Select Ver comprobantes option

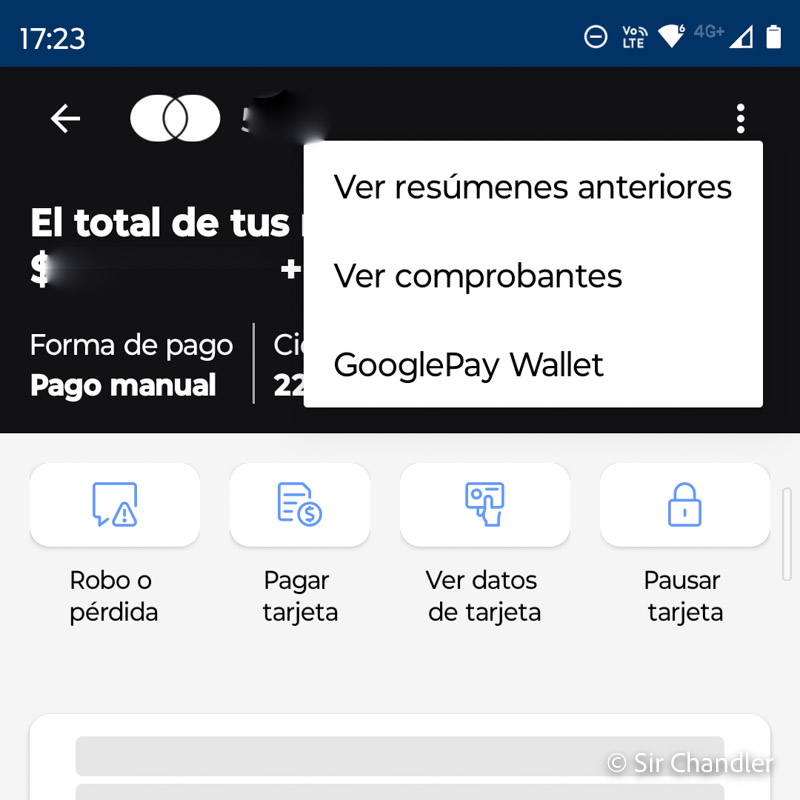click(478, 276)
